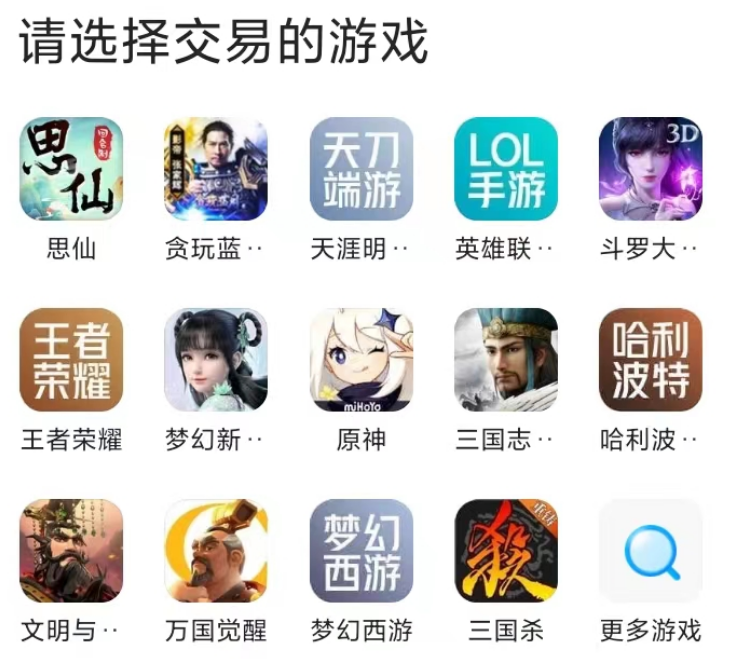Pick the 斗罗大陆 3D game

(650, 170)
